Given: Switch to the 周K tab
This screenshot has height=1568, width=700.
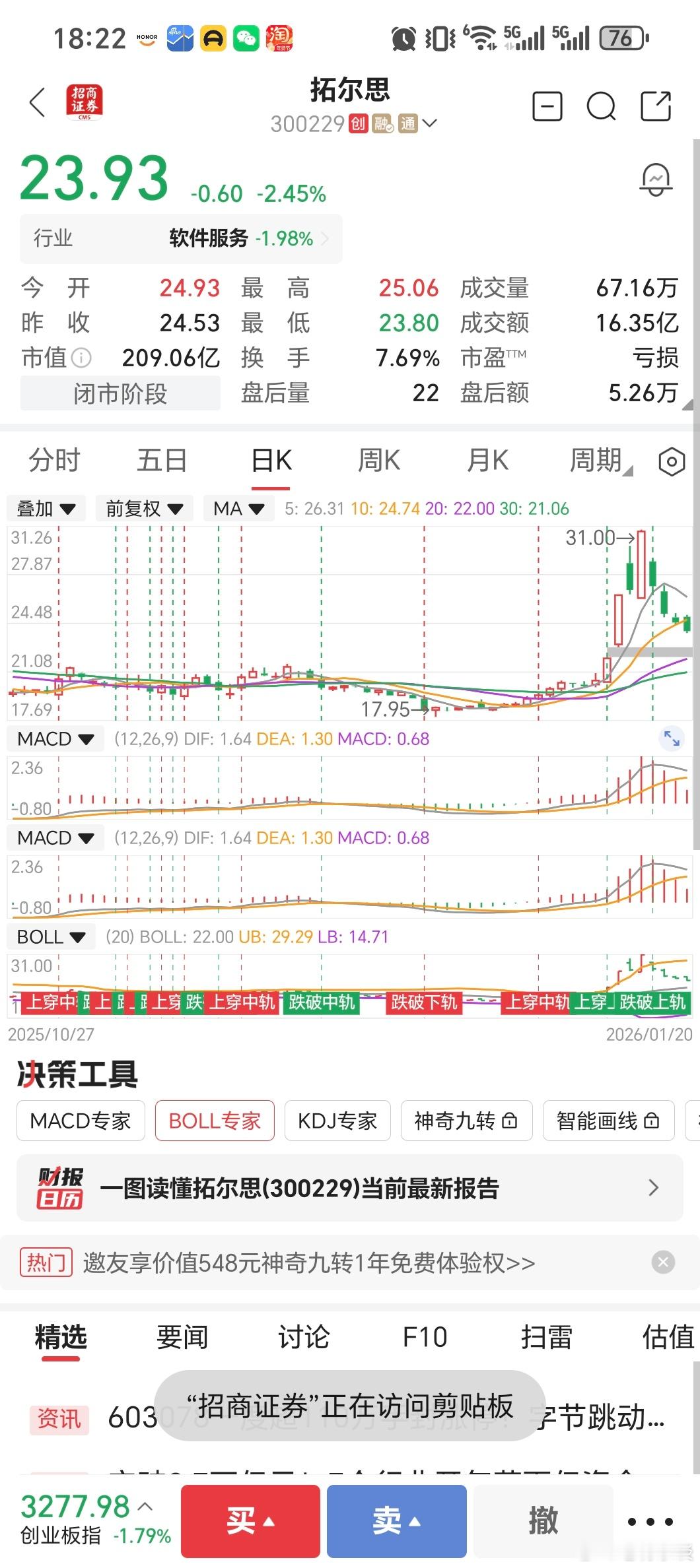Looking at the screenshot, I should (x=378, y=461).
